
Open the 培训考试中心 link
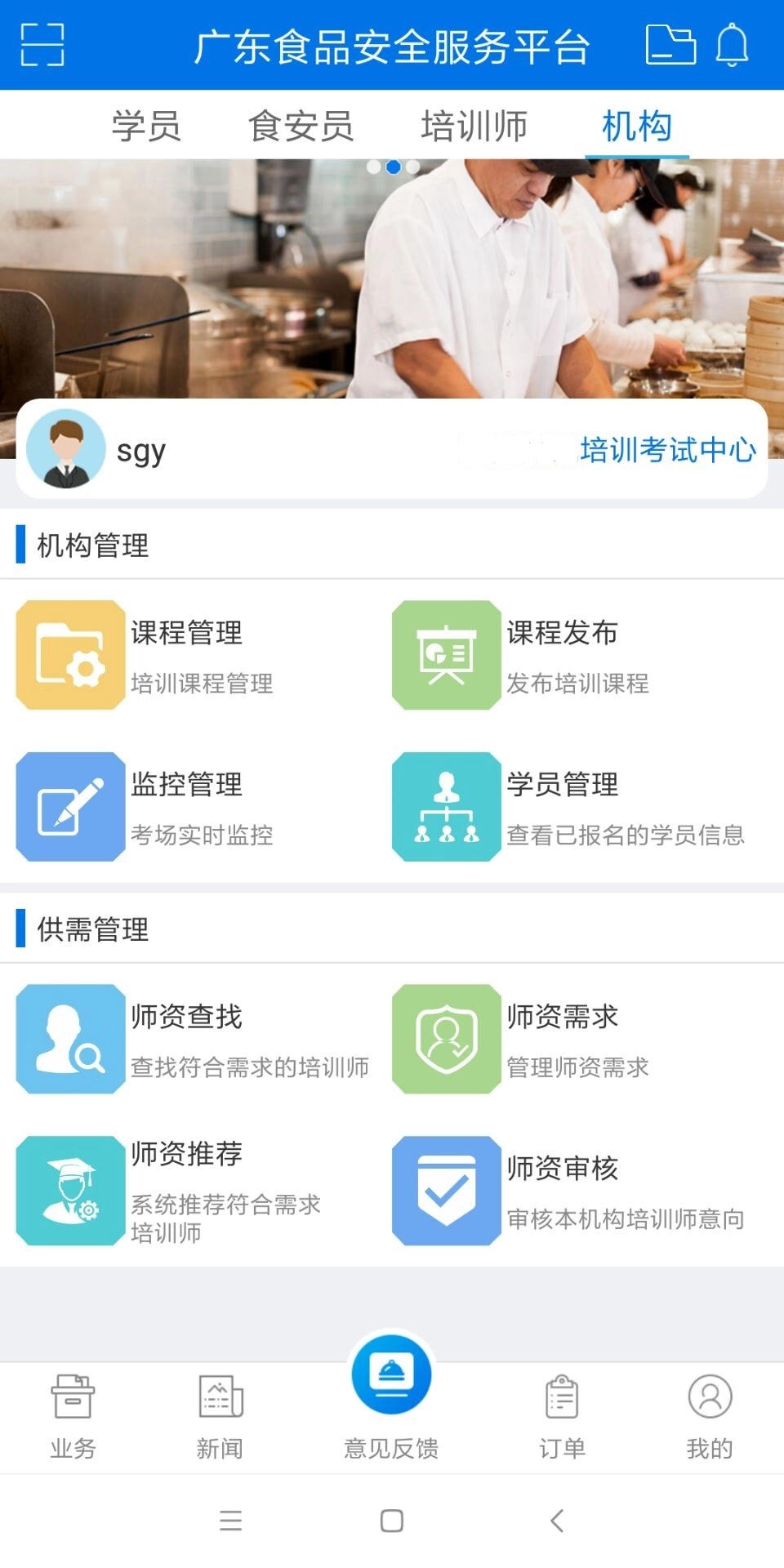point(668,448)
